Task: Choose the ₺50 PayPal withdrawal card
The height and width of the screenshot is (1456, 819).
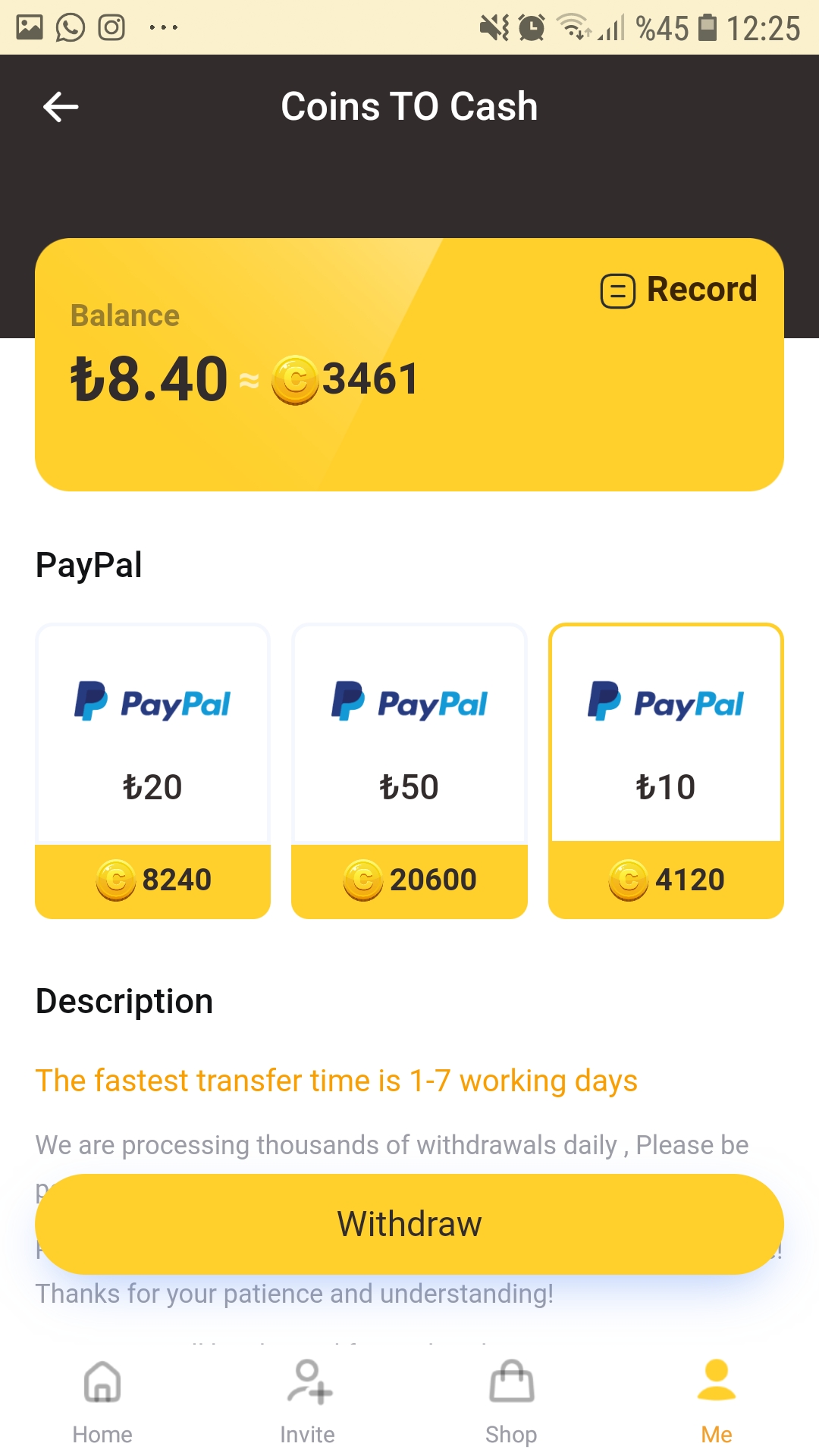Action: tap(409, 770)
